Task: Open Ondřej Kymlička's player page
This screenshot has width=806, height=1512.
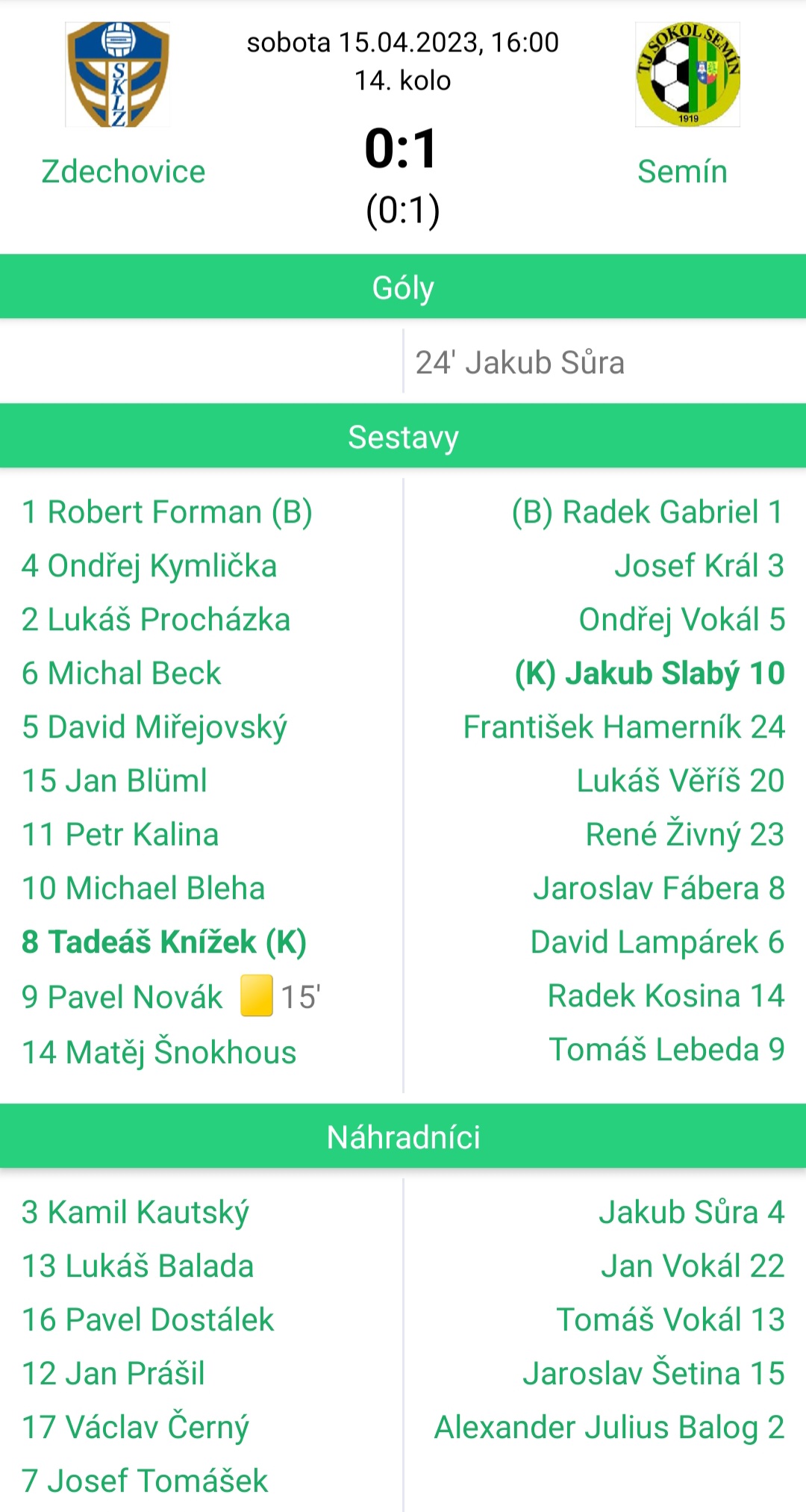Action: (149, 567)
